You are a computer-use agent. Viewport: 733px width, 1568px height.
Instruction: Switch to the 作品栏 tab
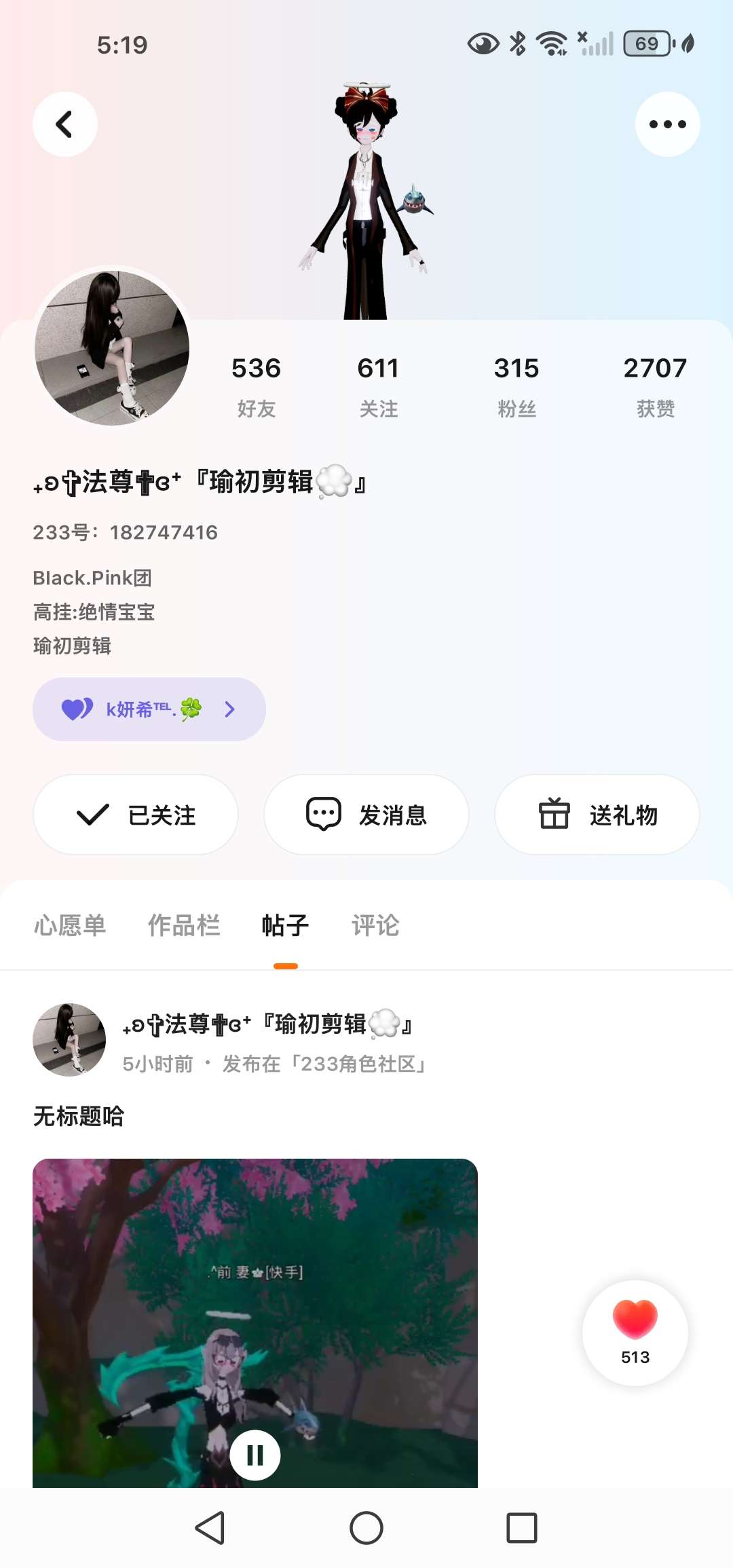(x=184, y=925)
